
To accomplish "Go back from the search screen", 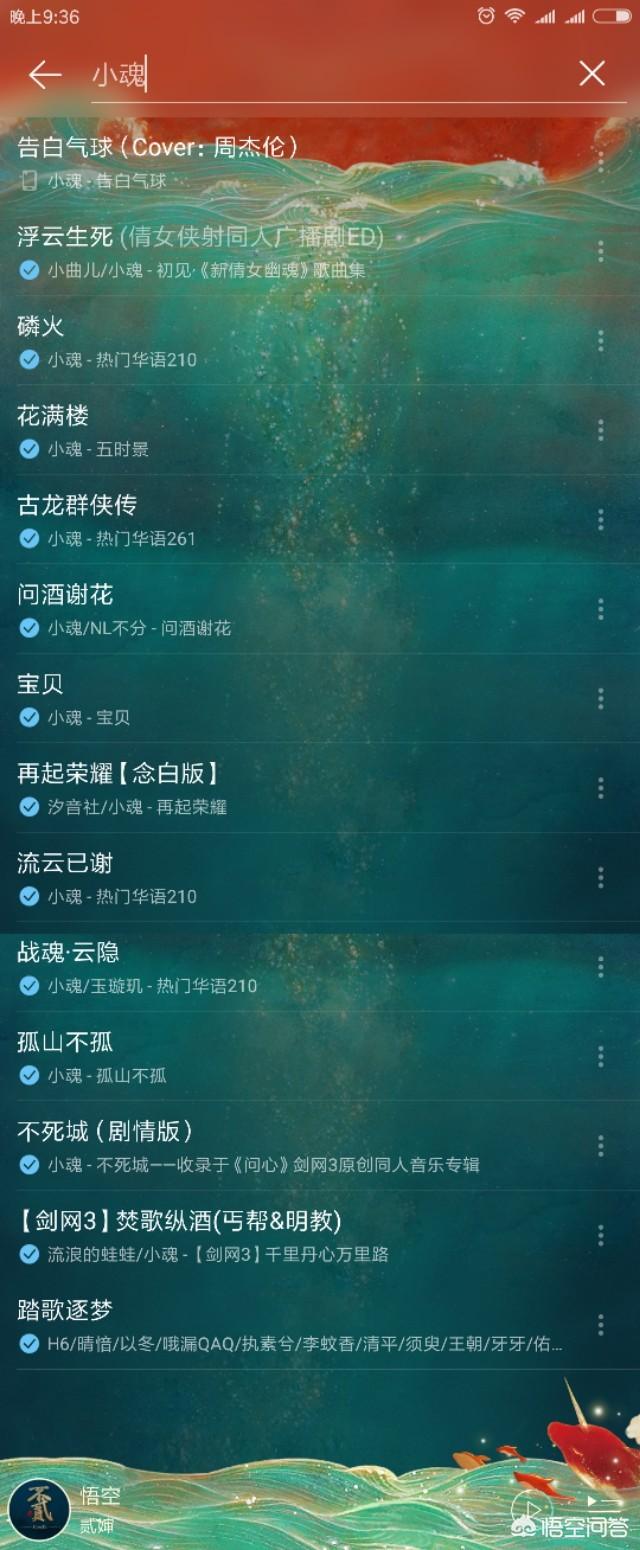I will (45, 75).
